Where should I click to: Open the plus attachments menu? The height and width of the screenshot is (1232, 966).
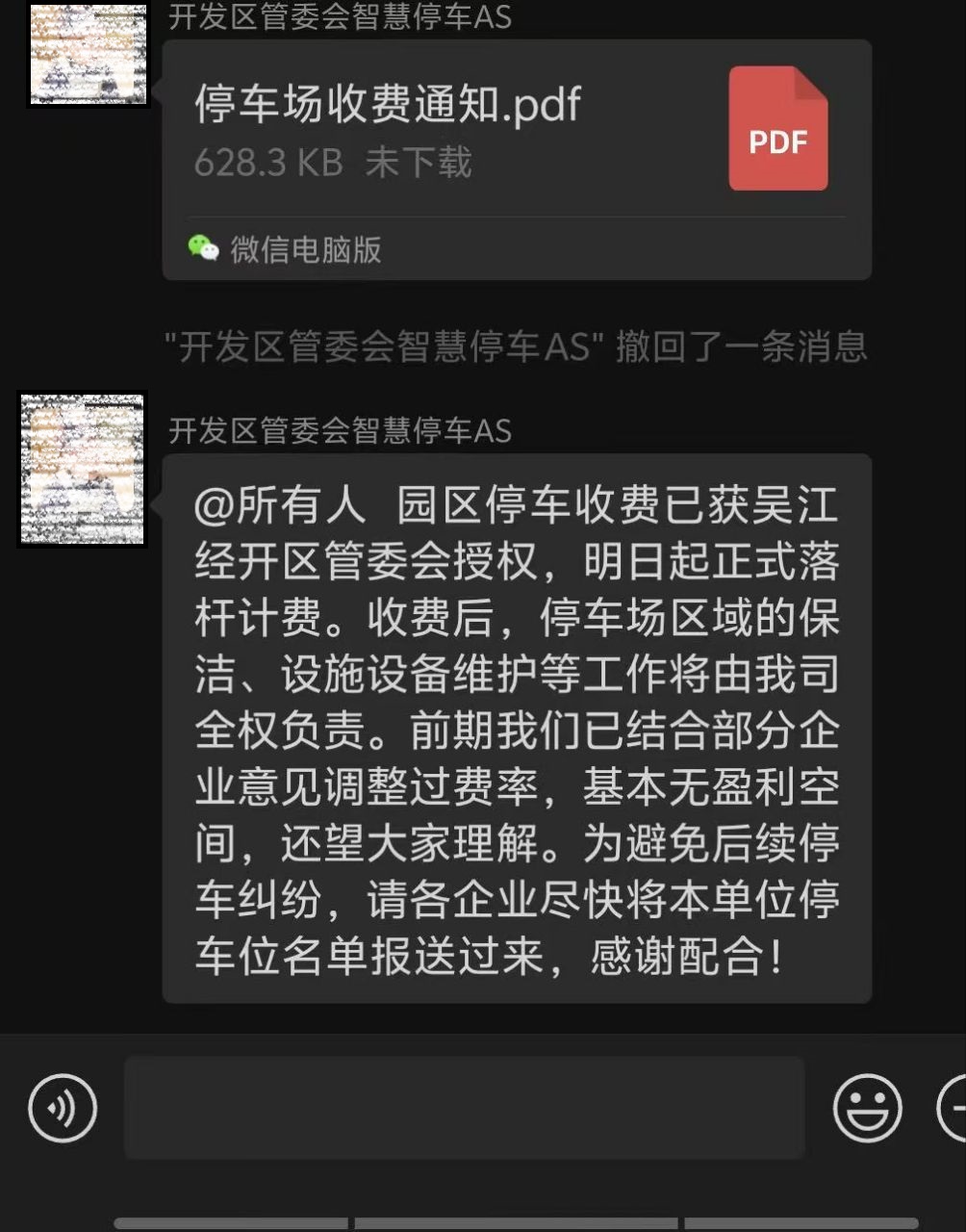(x=954, y=1108)
